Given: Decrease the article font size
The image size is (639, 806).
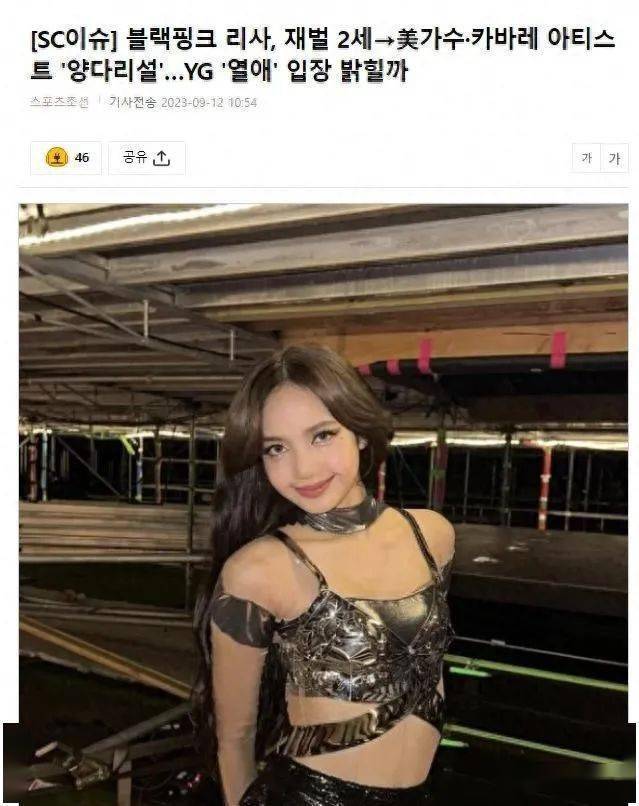Looking at the screenshot, I should [x=586, y=158].
